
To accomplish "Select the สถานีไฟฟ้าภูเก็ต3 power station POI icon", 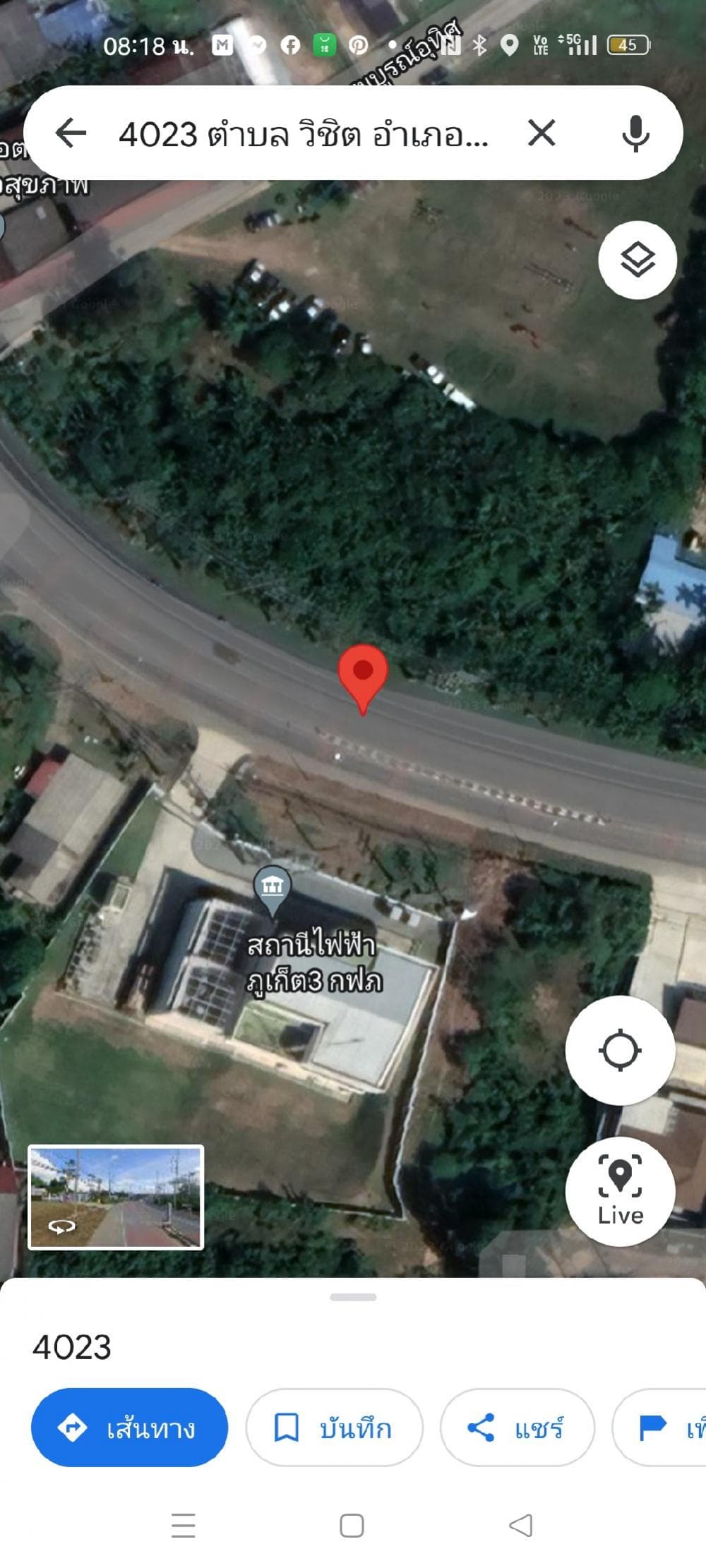I will point(274,884).
